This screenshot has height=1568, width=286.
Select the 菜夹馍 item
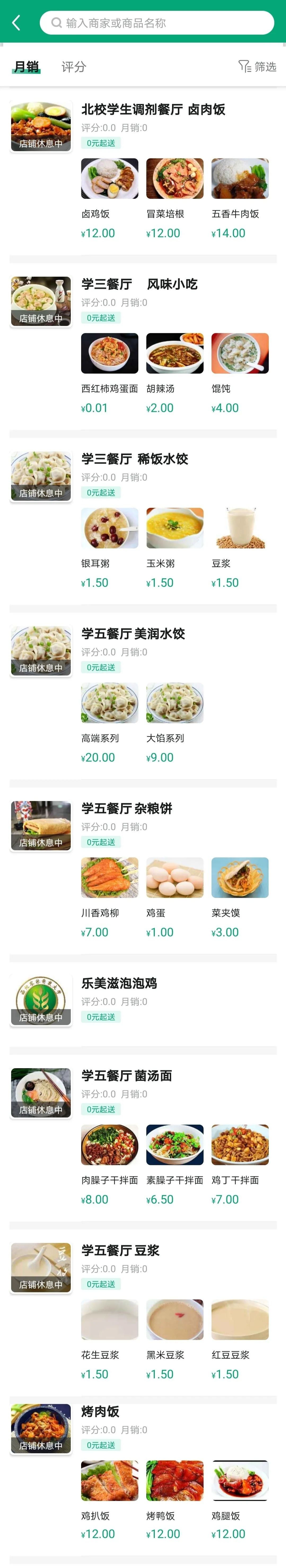(x=240, y=878)
